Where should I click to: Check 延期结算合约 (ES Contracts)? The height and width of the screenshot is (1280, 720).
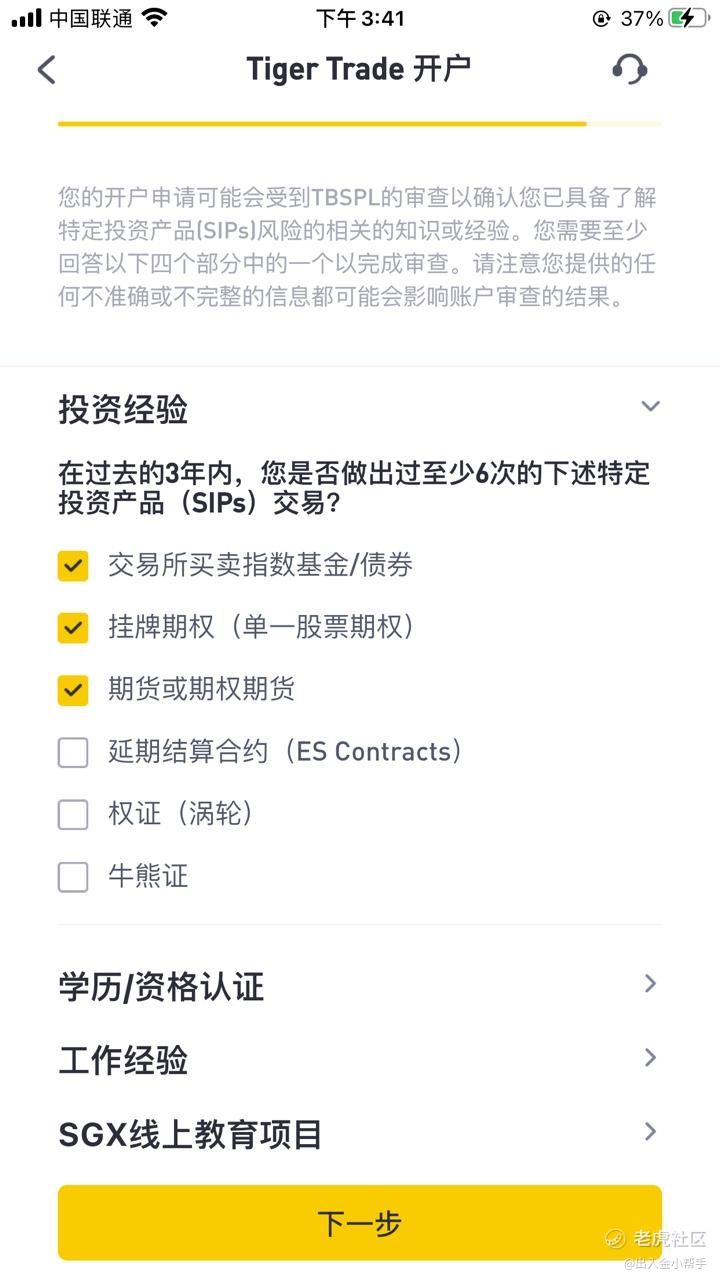(73, 752)
